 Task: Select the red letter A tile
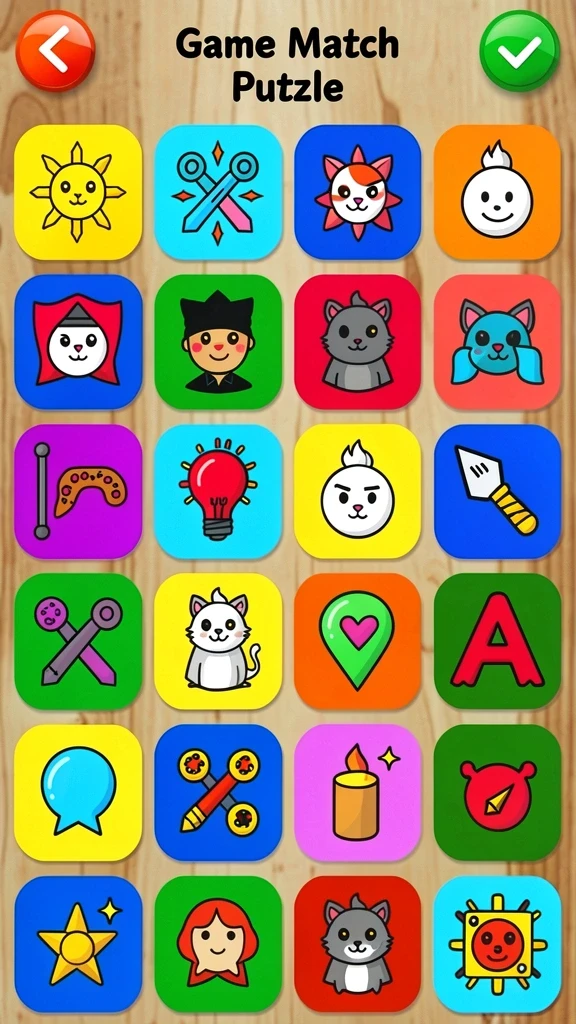pos(498,641)
